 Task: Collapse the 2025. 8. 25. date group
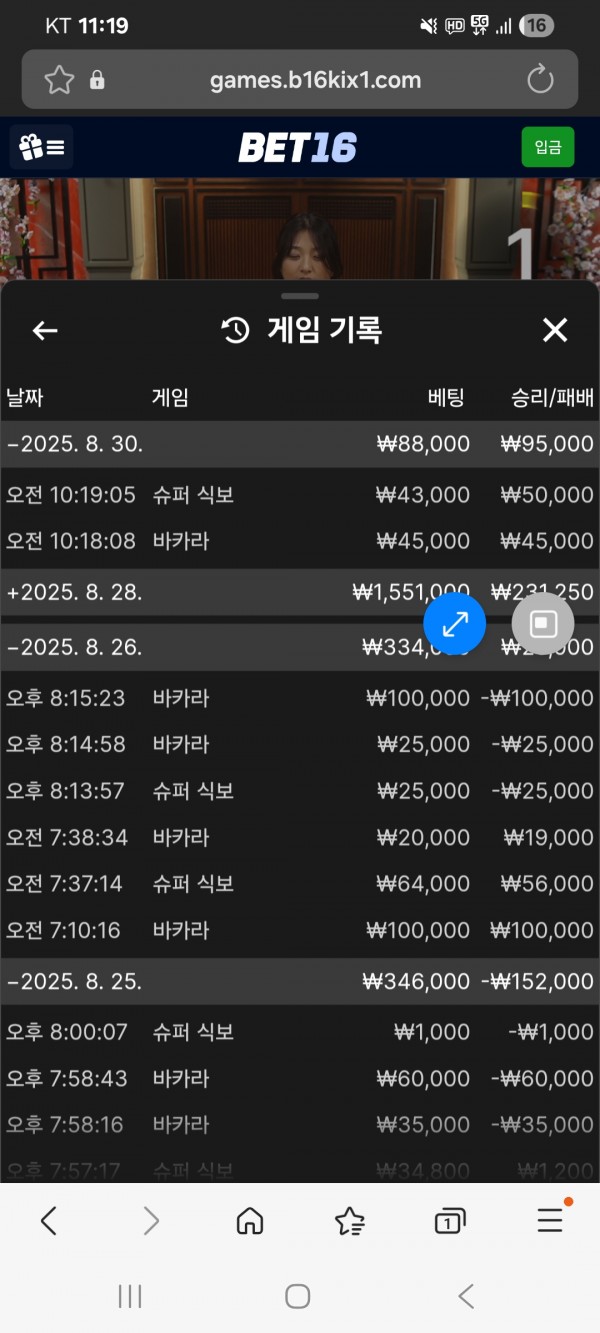(300, 982)
